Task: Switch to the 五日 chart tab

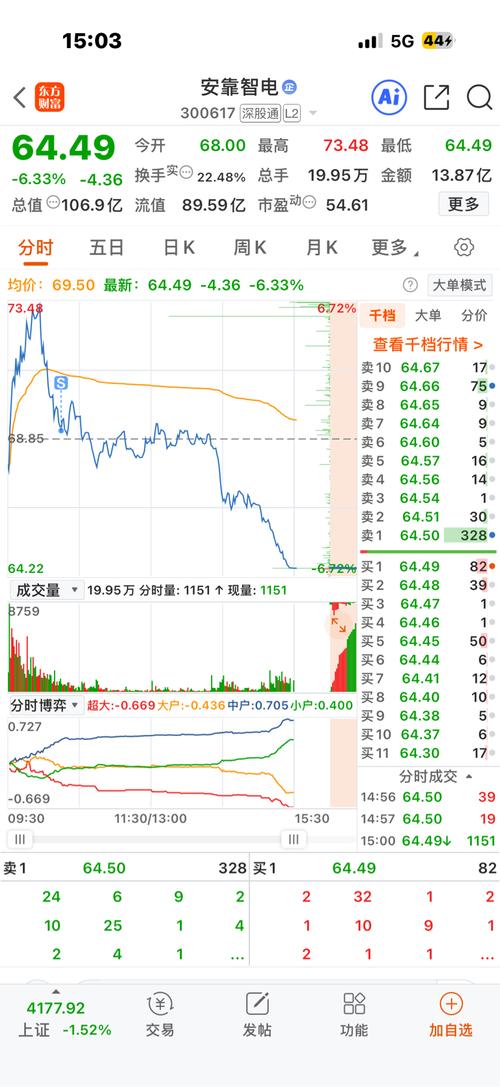Action: (107, 247)
